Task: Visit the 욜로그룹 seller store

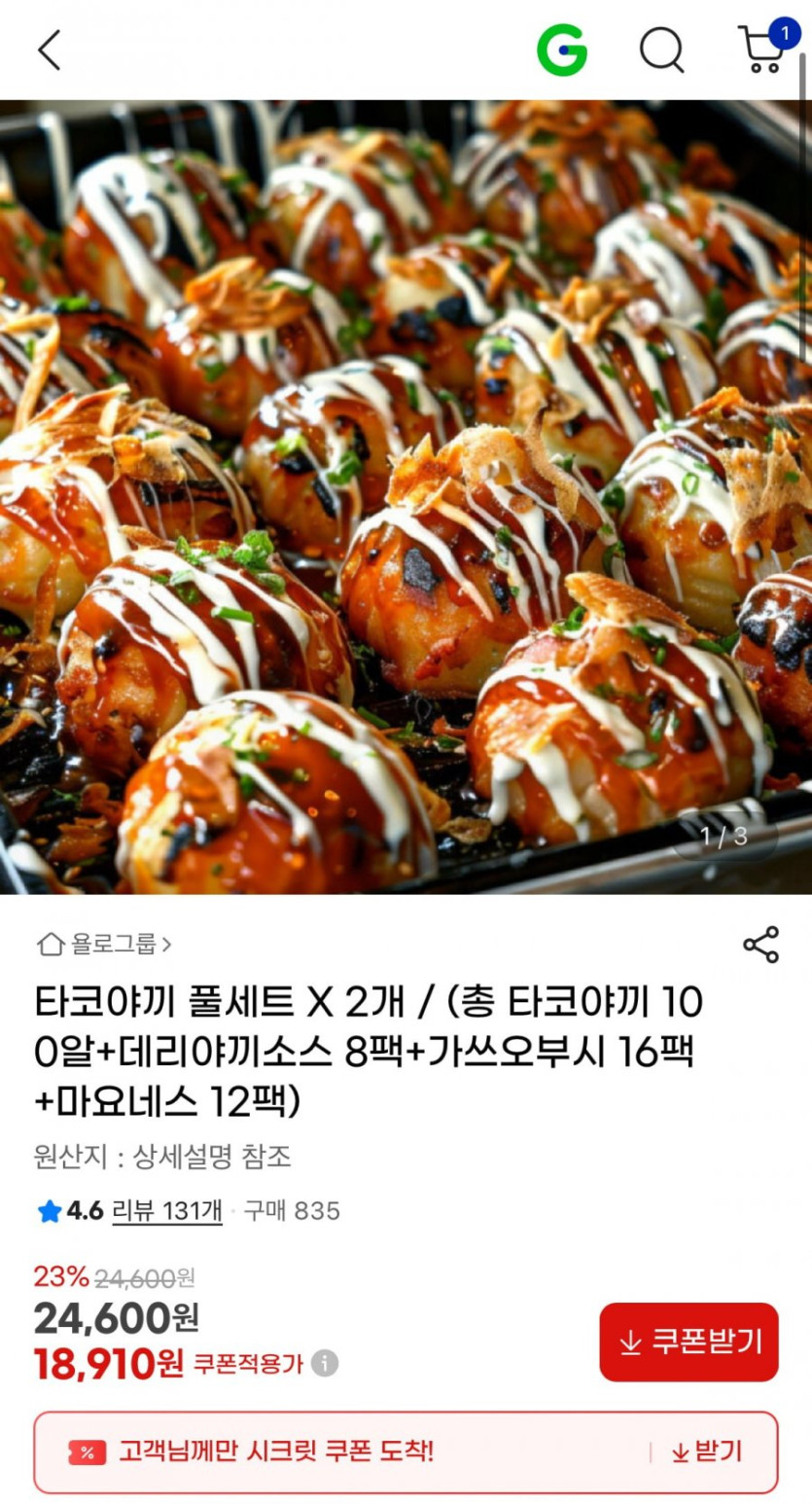Action: click(105, 944)
